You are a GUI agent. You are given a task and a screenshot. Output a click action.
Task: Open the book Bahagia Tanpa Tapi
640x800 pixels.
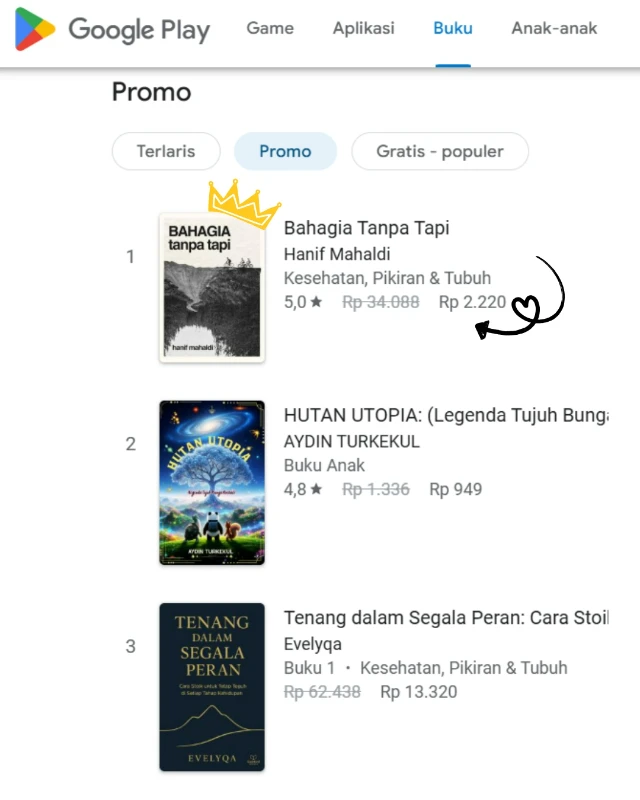pyautogui.click(x=366, y=228)
